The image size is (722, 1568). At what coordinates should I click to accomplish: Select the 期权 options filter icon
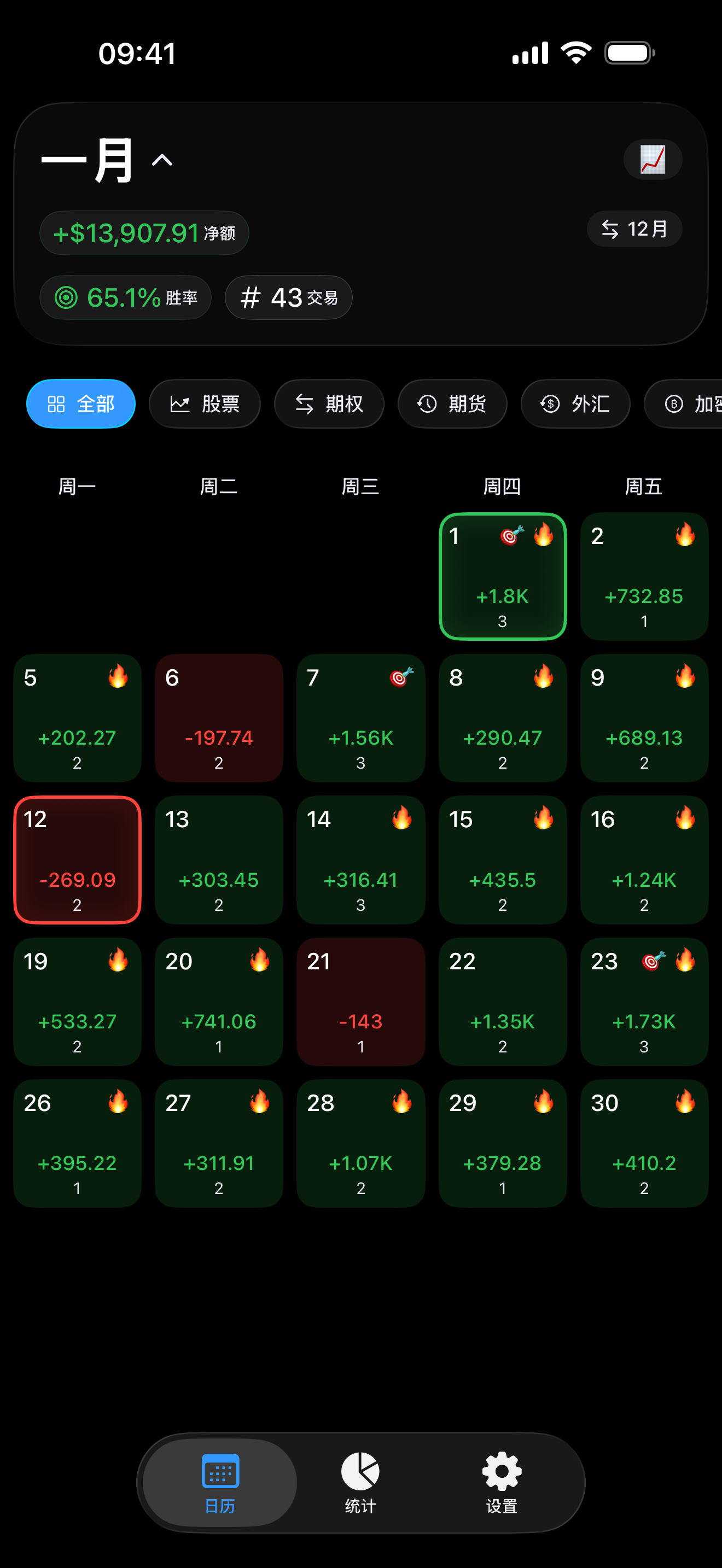tap(306, 403)
